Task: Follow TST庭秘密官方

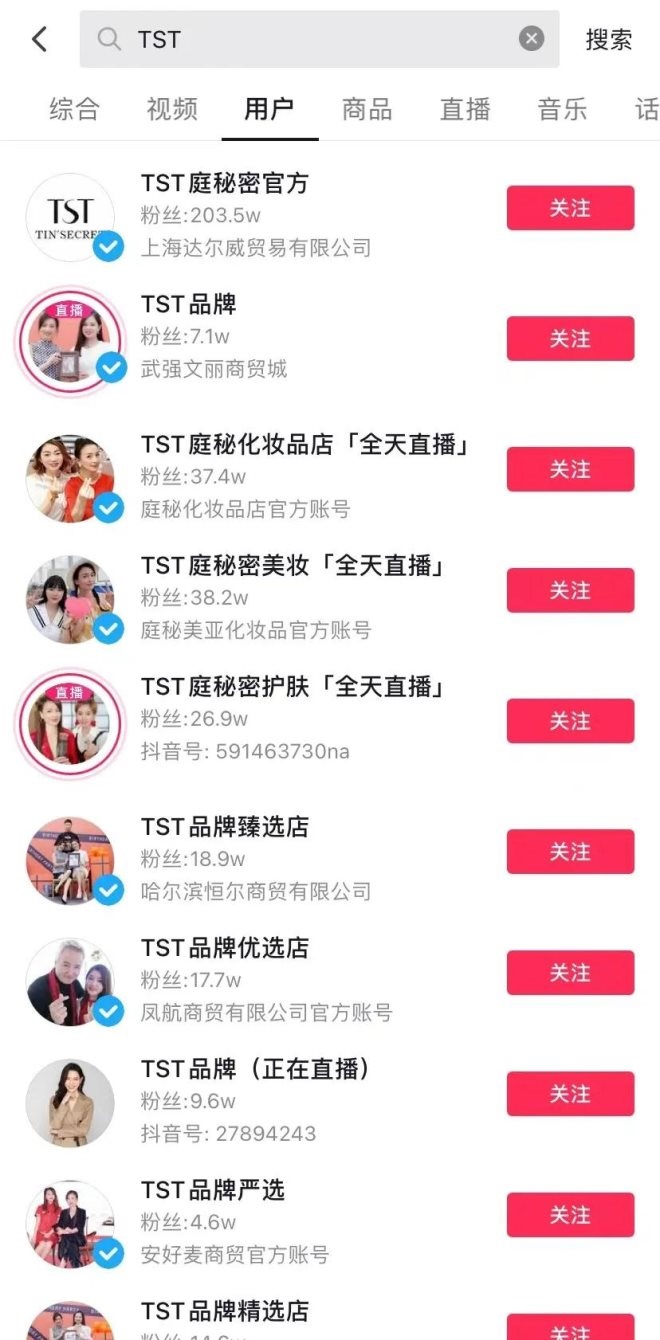Action: pyautogui.click(x=570, y=208)
